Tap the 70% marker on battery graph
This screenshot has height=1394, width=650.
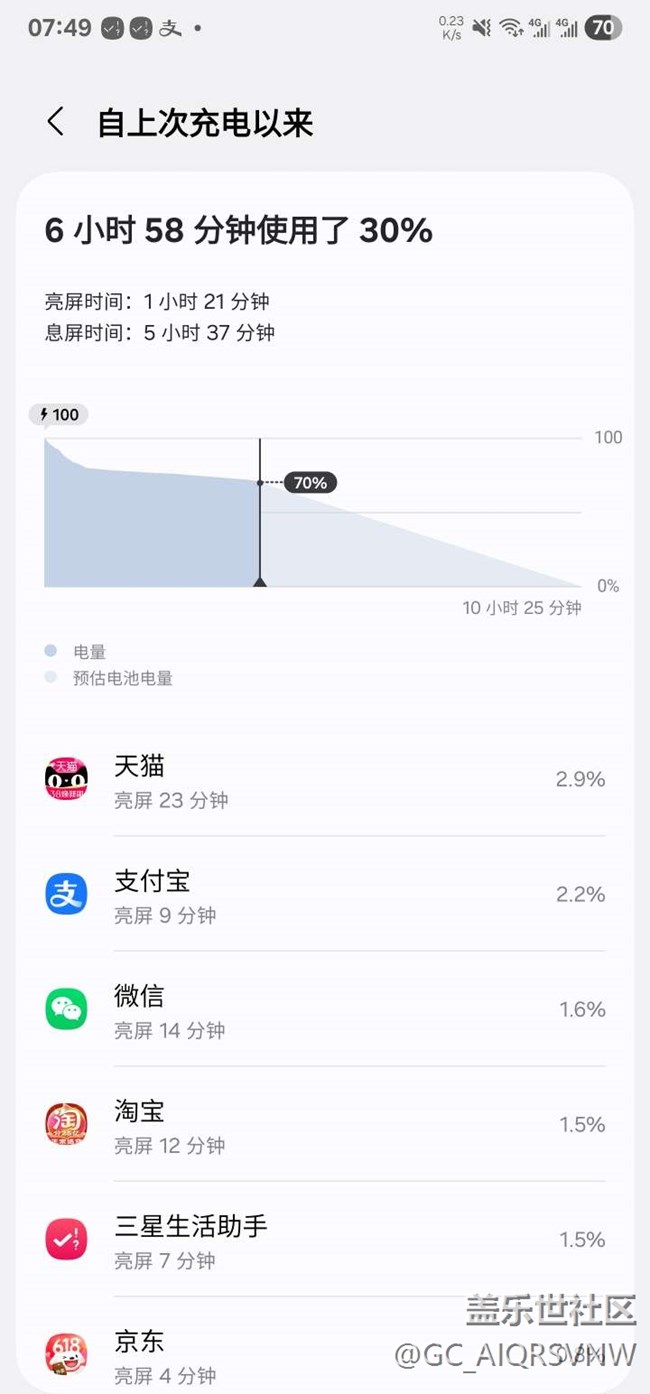point(310,483)
